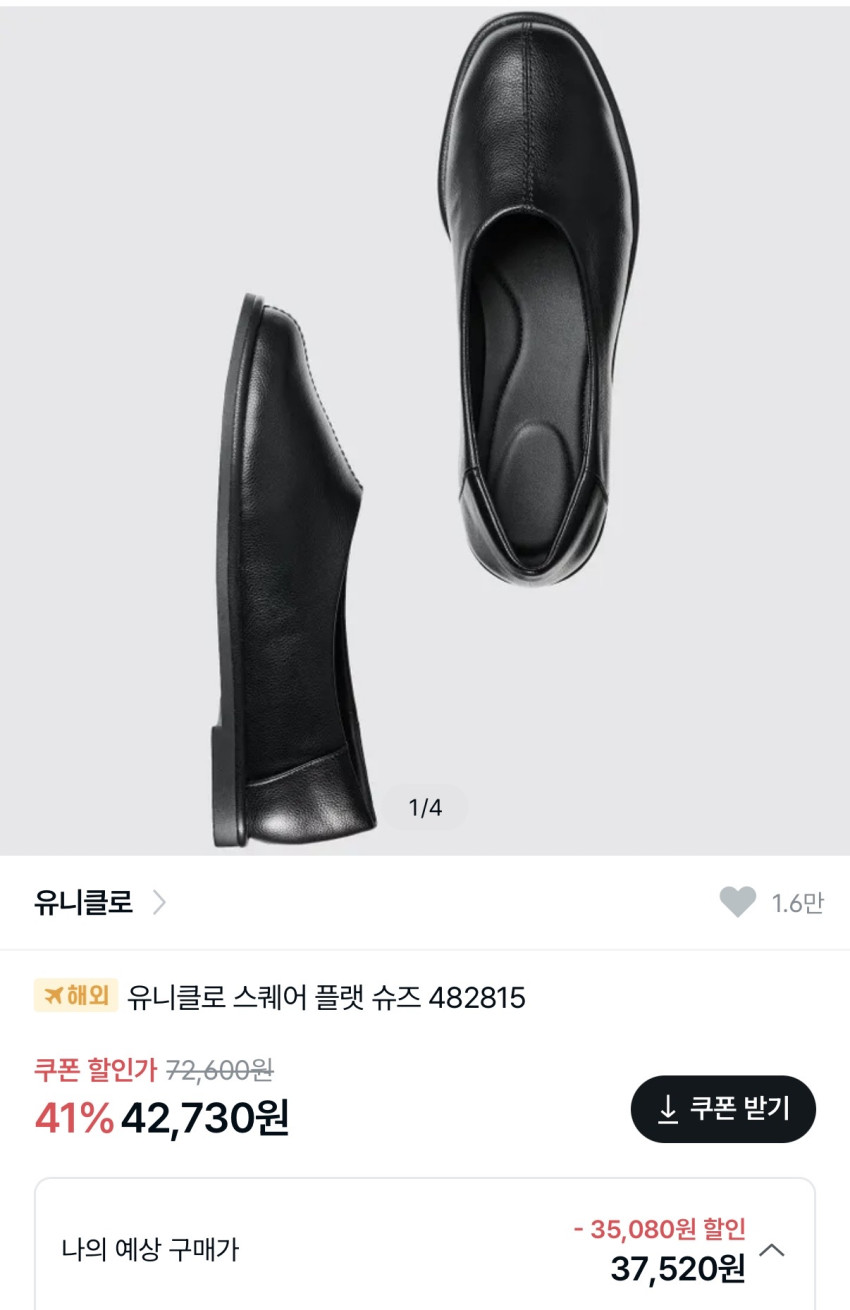Viewport: 850px width, 1310px height.
Task: Collapse the 나의 예상 구매가 section
Action: [x=772, y=1250]
